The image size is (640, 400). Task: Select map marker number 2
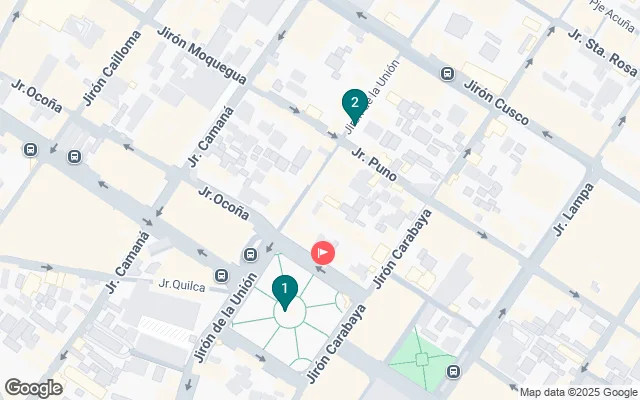pyautogui.click(x=353, y=102)
